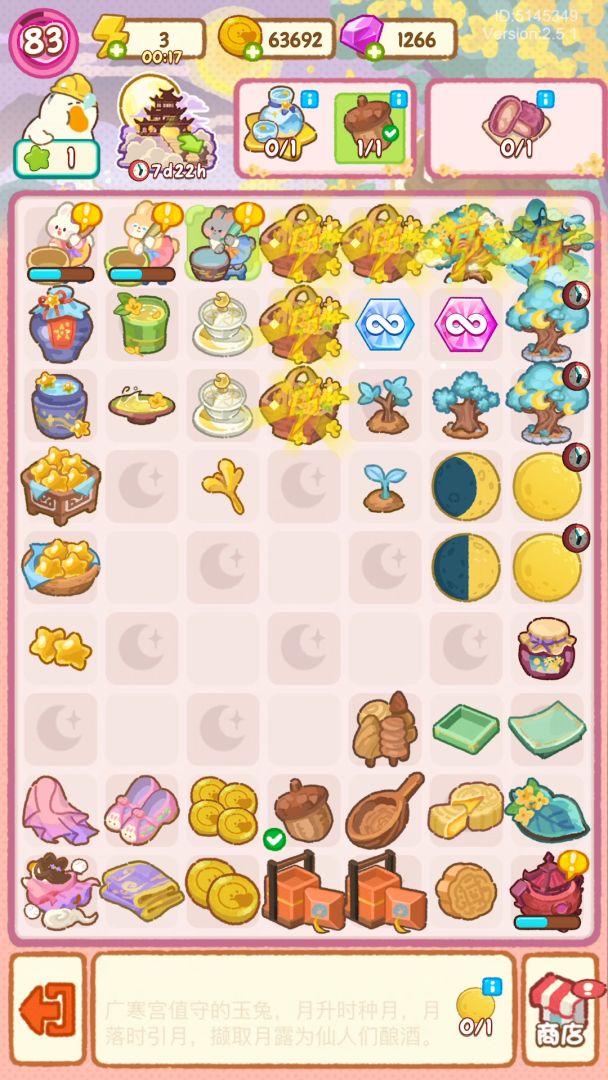
Task: Add more energy with the plus icon
Action: pos(117,50)
